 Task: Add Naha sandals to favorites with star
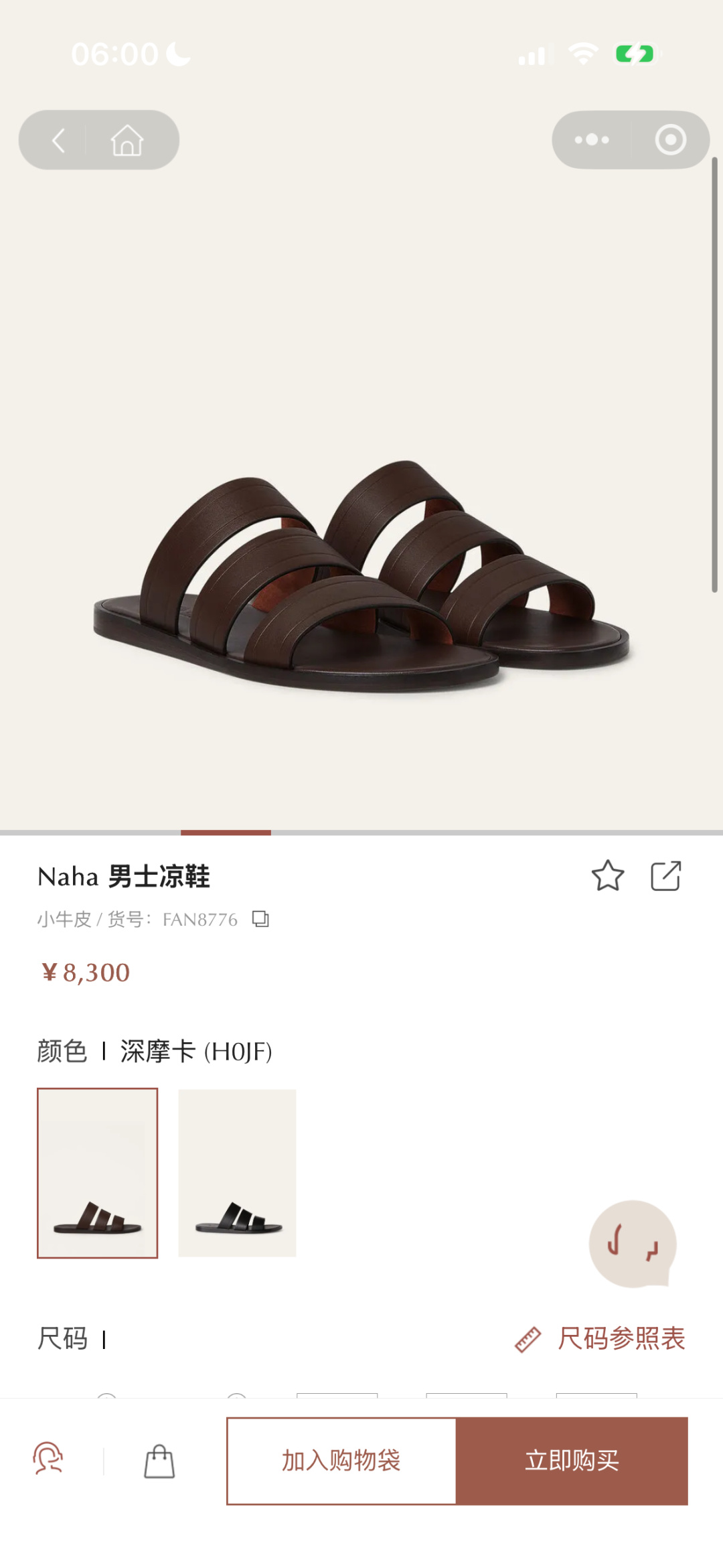coord(607,876)
